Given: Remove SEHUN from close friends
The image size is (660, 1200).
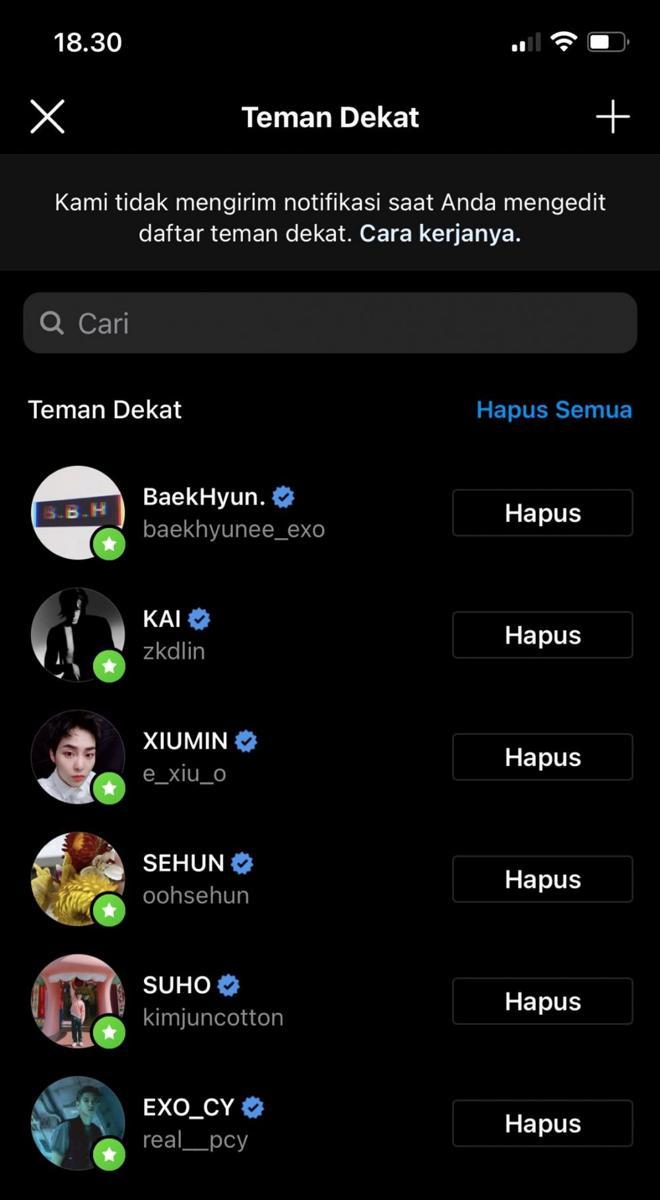Looking at the screenshot, I should 542,879.
